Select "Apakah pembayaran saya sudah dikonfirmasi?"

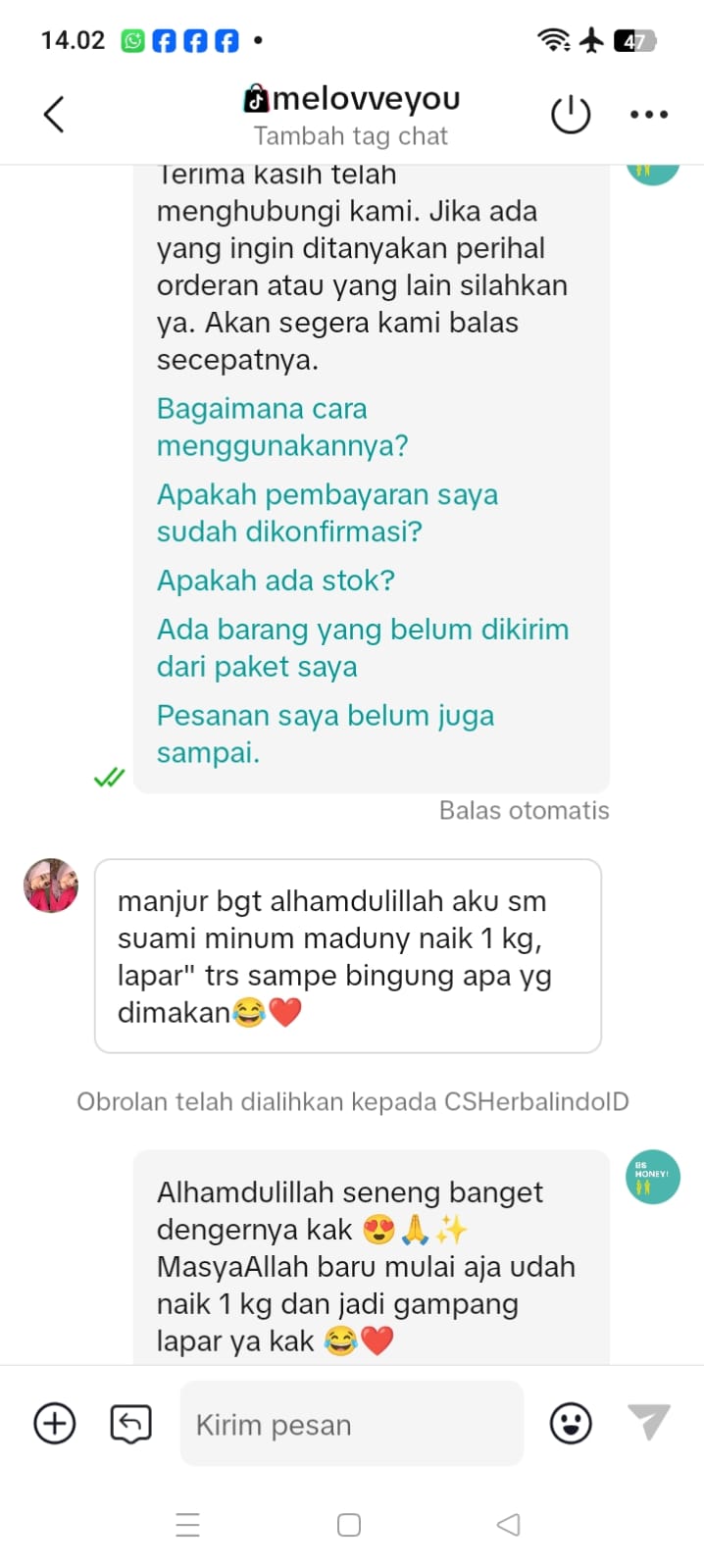point(327,513)
